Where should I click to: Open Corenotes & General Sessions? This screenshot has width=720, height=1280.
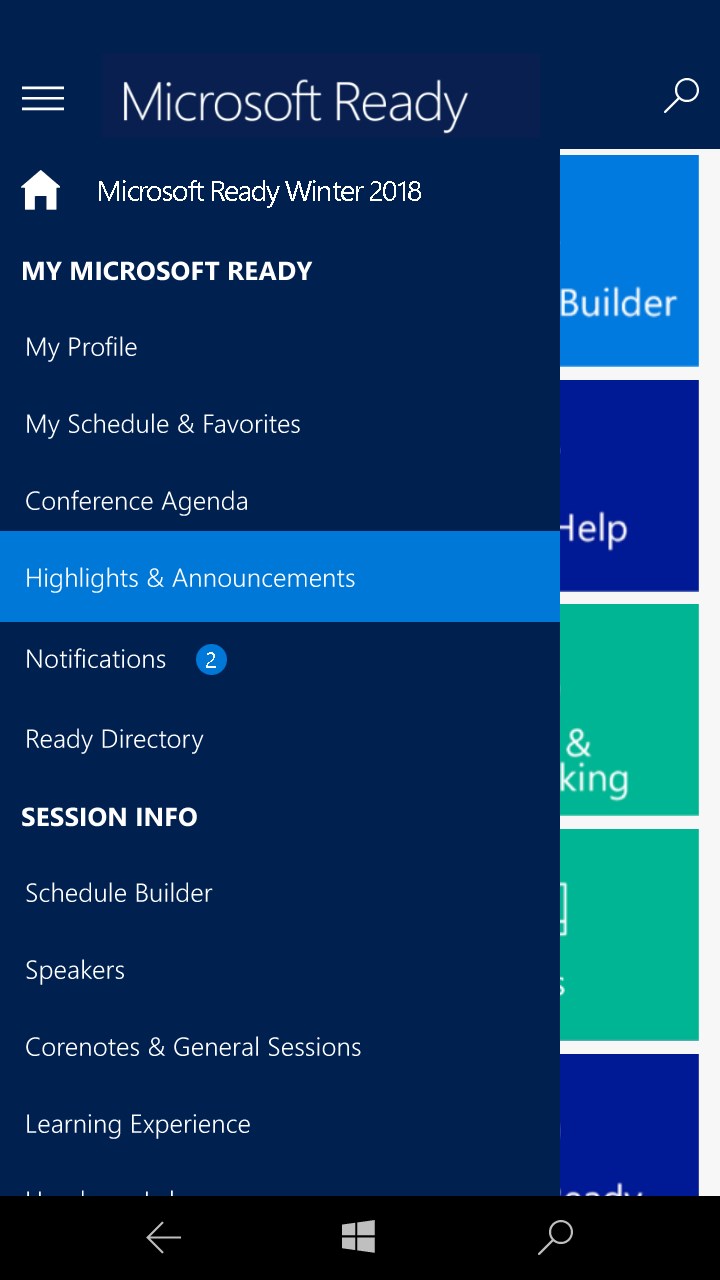click(193, 1047)
